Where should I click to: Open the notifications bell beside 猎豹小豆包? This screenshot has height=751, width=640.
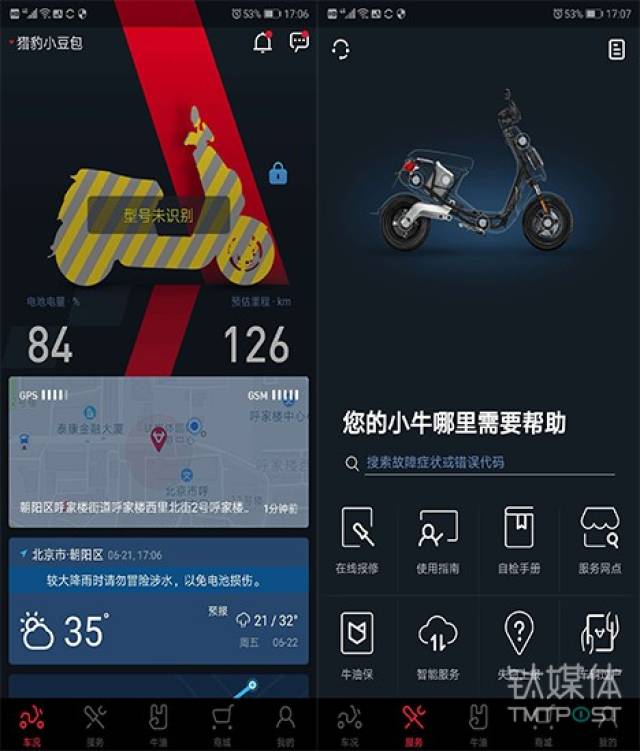[263, 43]
